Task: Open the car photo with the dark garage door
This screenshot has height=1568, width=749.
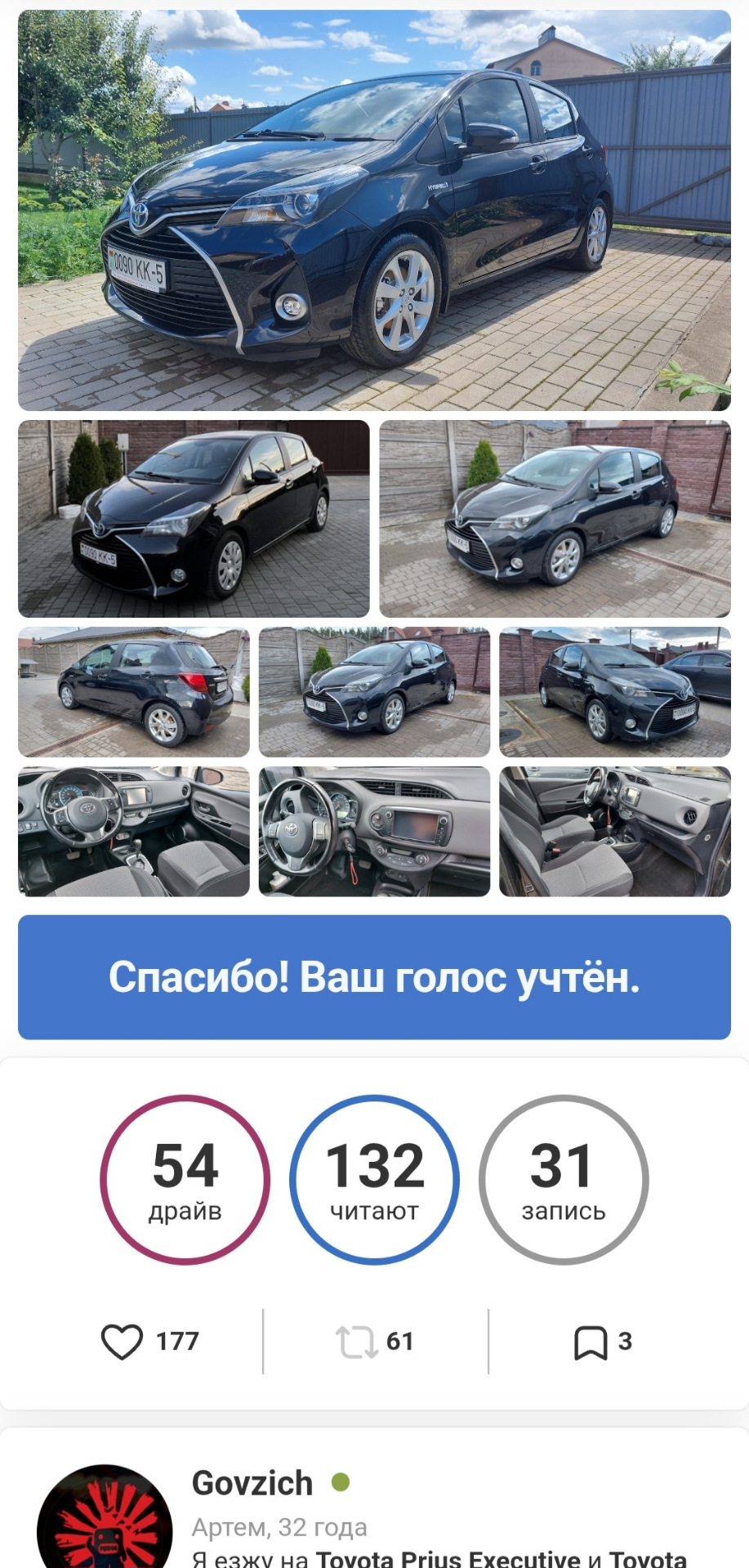Action: 194,518
